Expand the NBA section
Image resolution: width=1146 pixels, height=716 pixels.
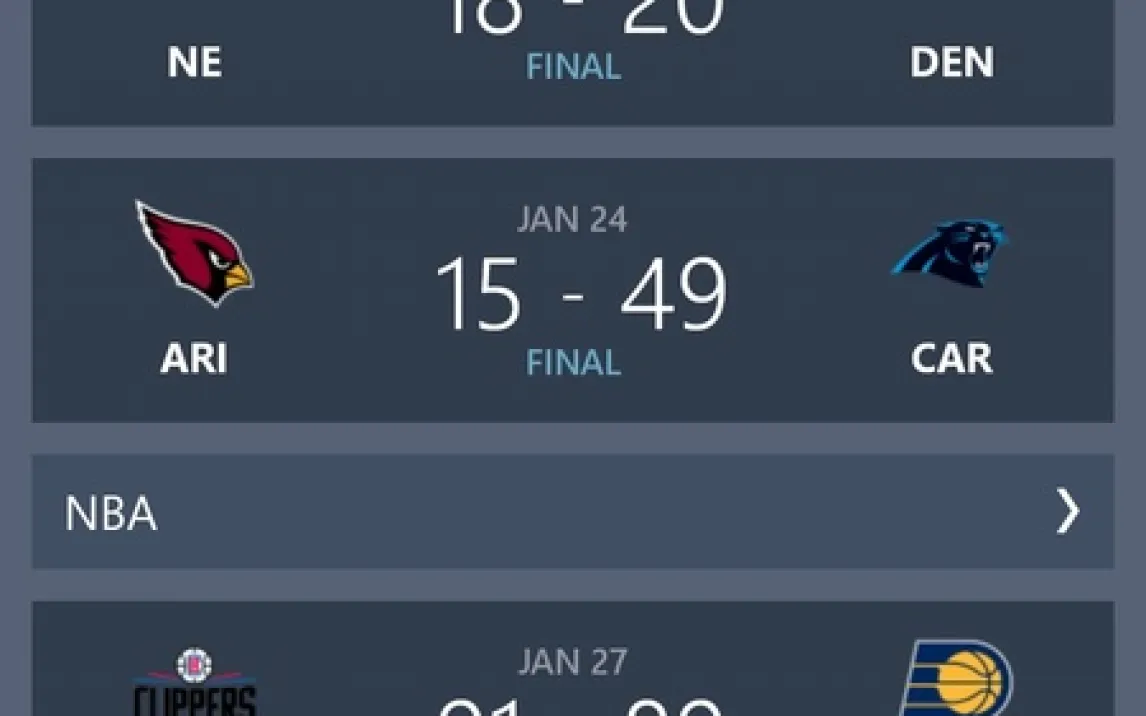572,512
